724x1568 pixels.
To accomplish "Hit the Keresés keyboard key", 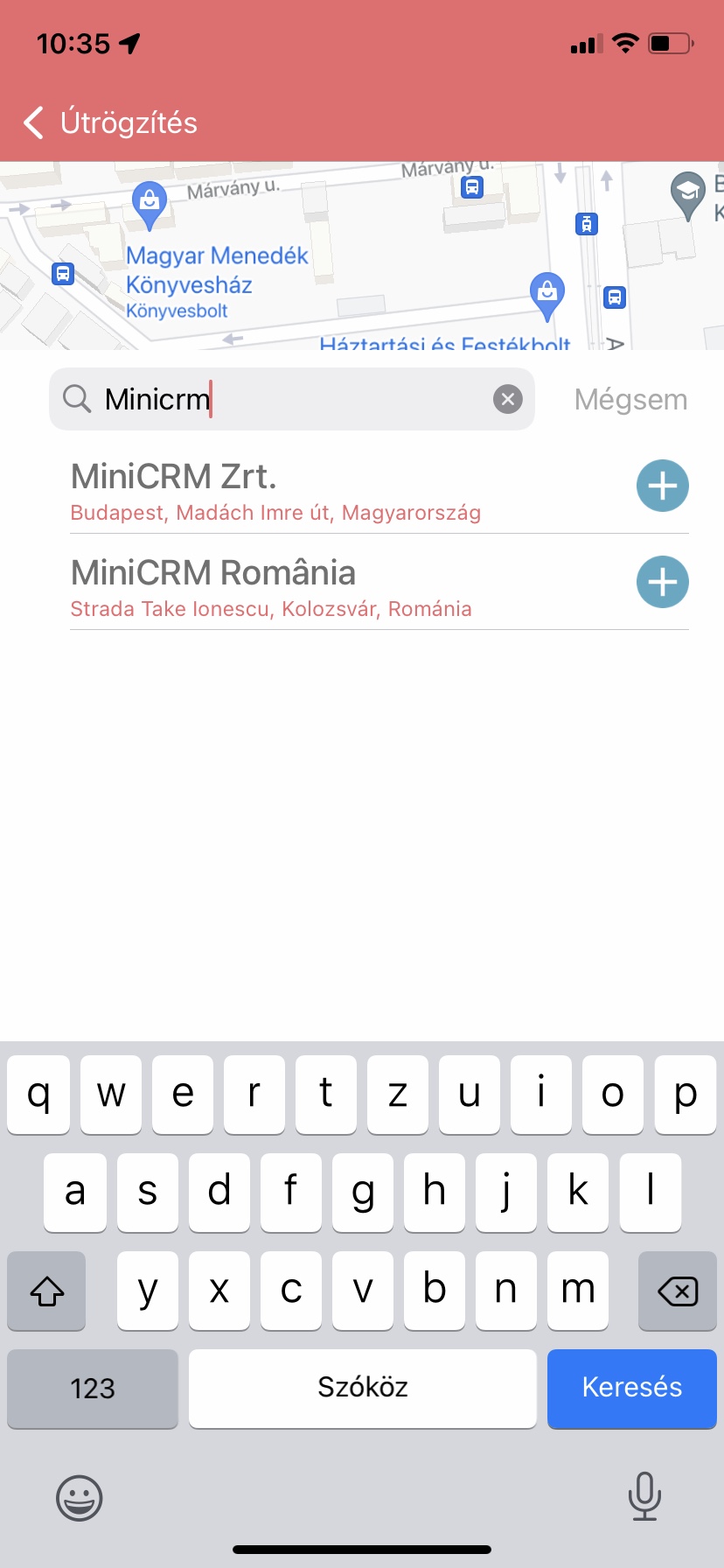I will 632,1389.
